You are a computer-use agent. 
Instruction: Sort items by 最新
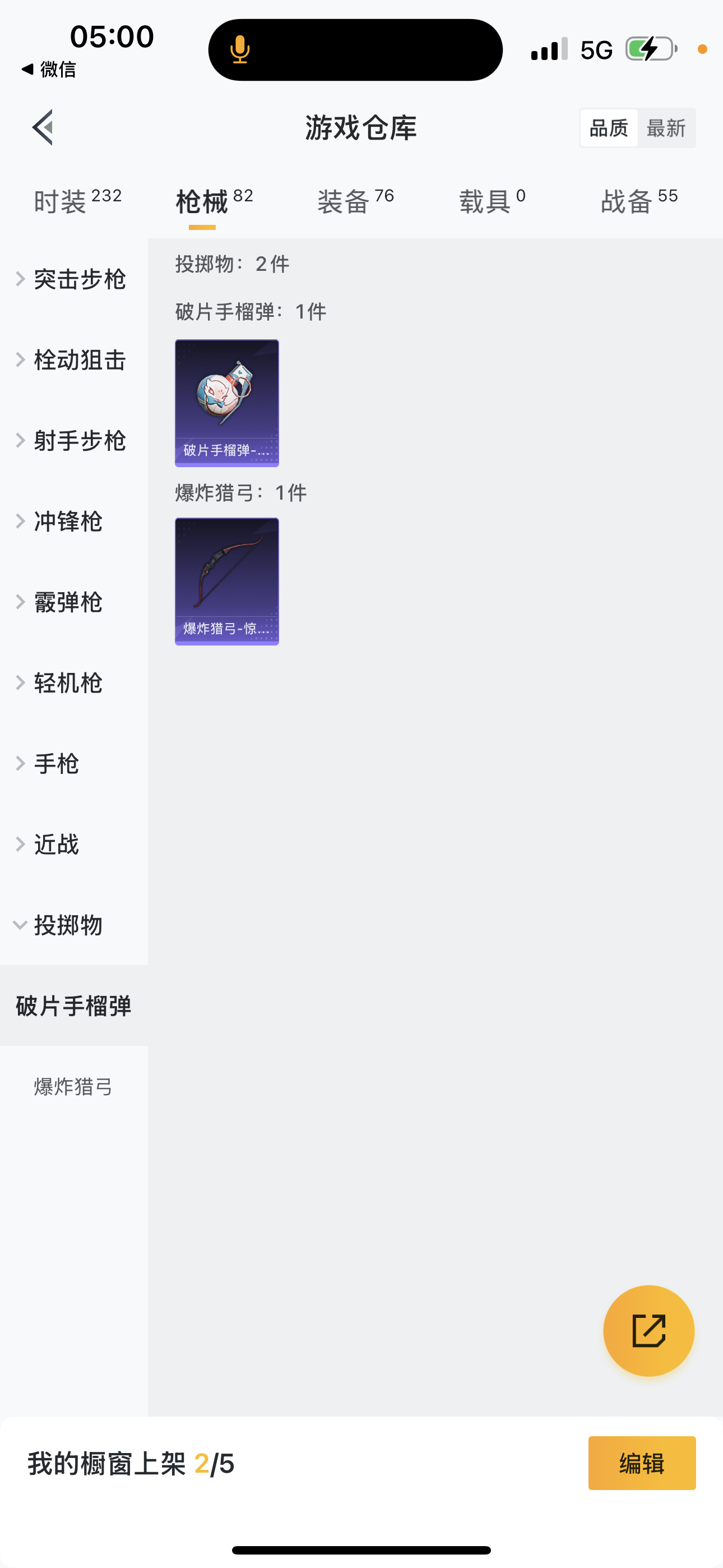(666, 128)
